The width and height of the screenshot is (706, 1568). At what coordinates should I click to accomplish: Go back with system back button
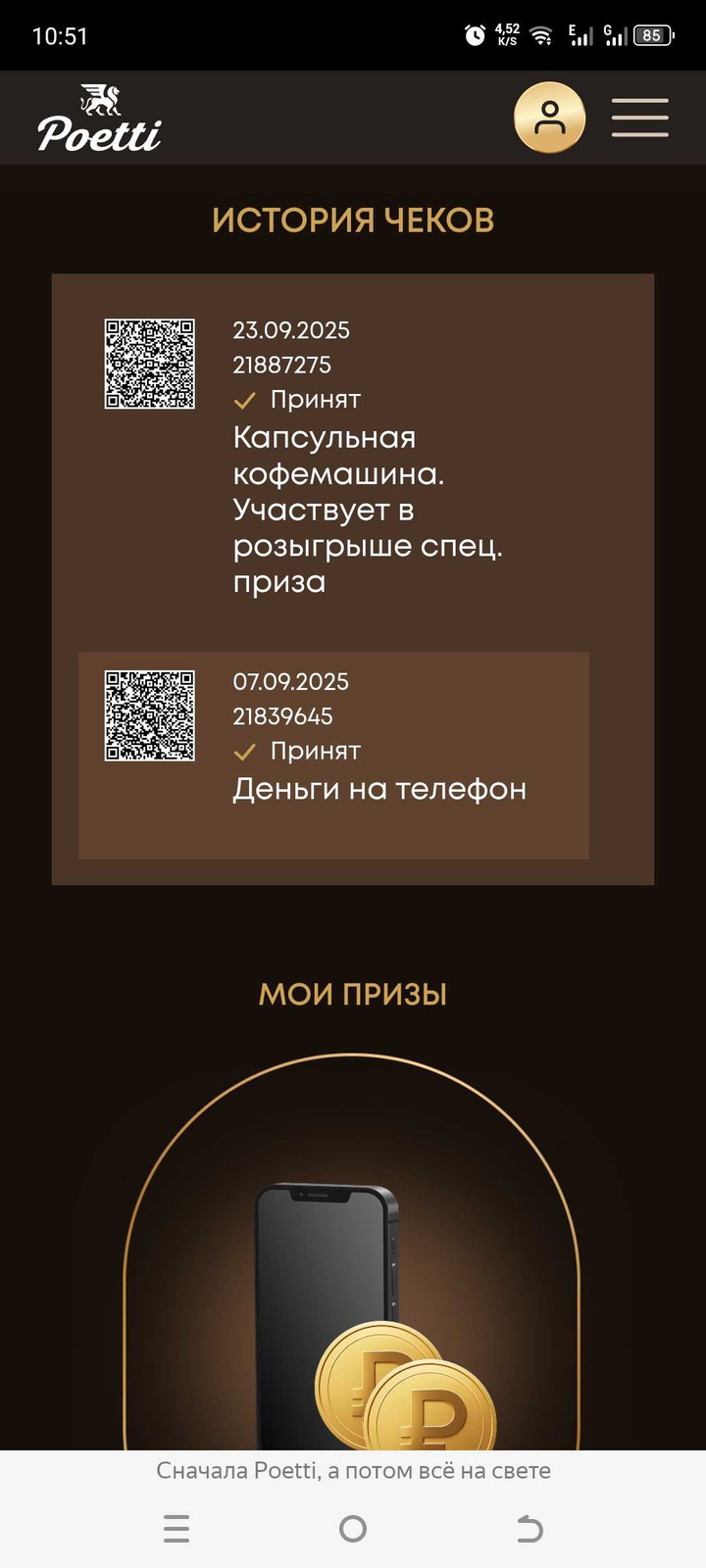(x=529, y=1529)
